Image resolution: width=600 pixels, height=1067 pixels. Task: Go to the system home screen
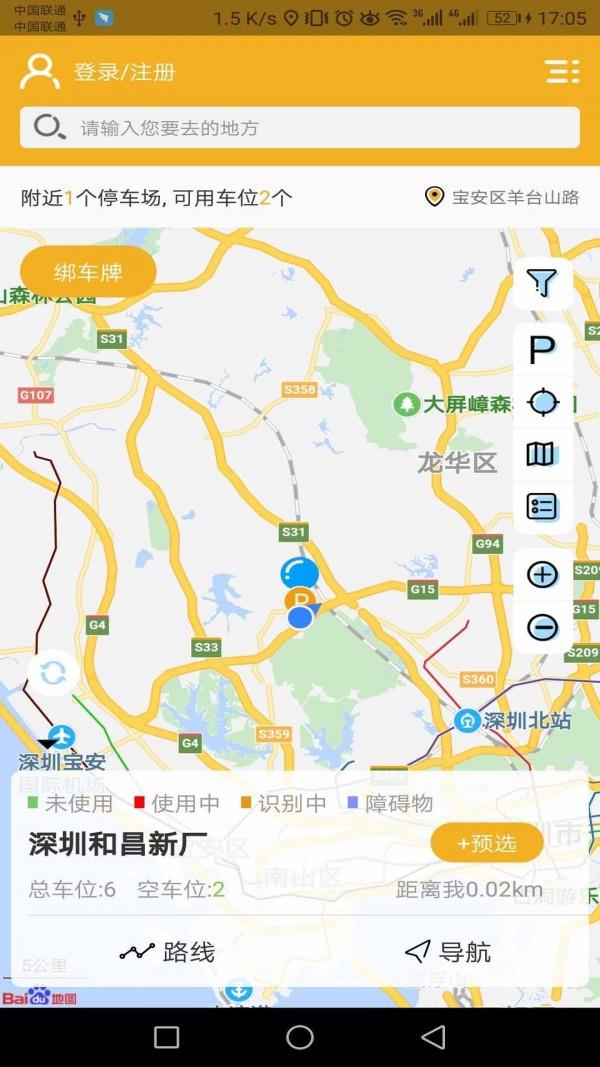tap(300, 1037)
